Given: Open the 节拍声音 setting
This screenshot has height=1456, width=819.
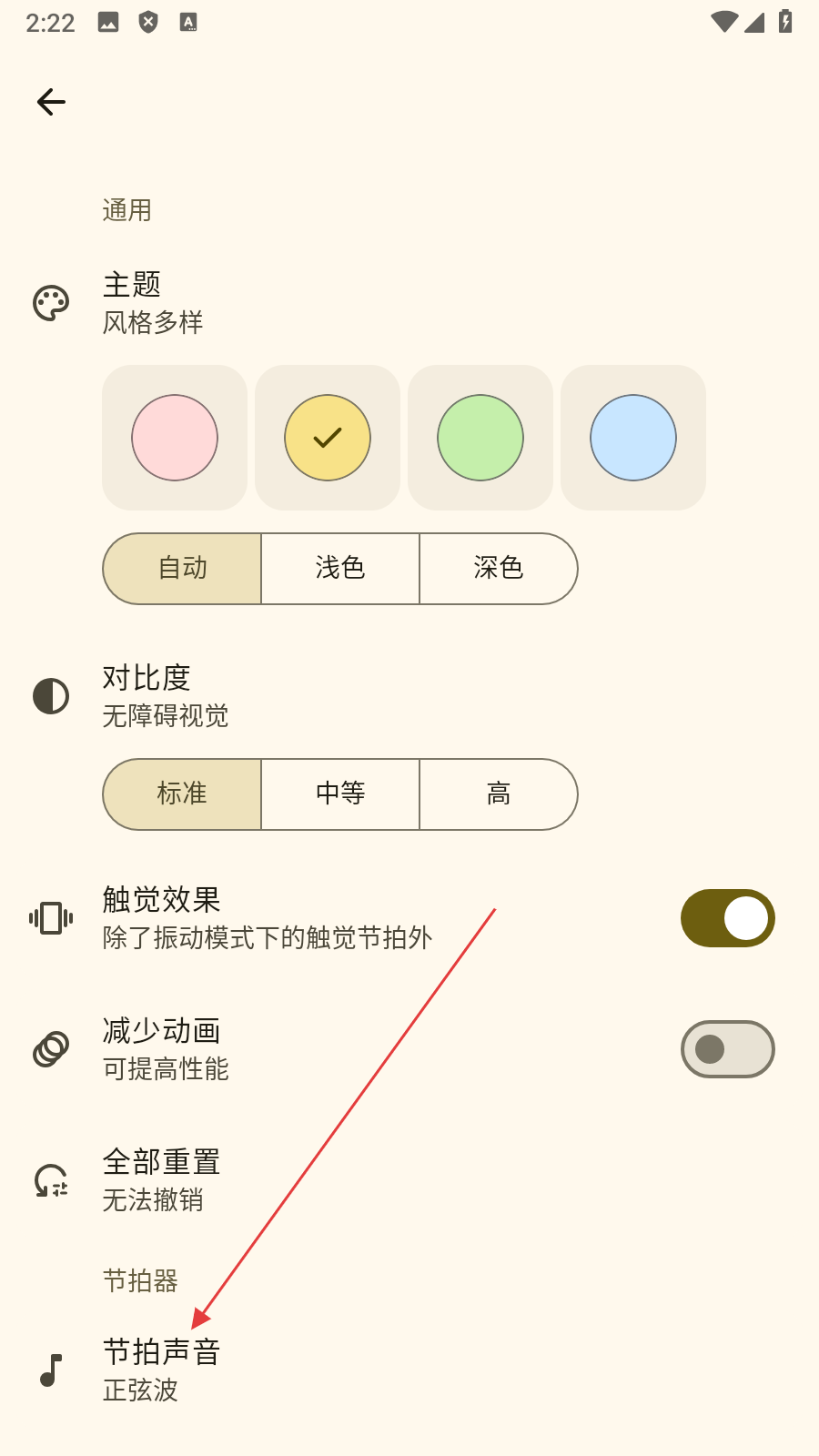Looking at the screenshot, I should [x=162, y=1370].
